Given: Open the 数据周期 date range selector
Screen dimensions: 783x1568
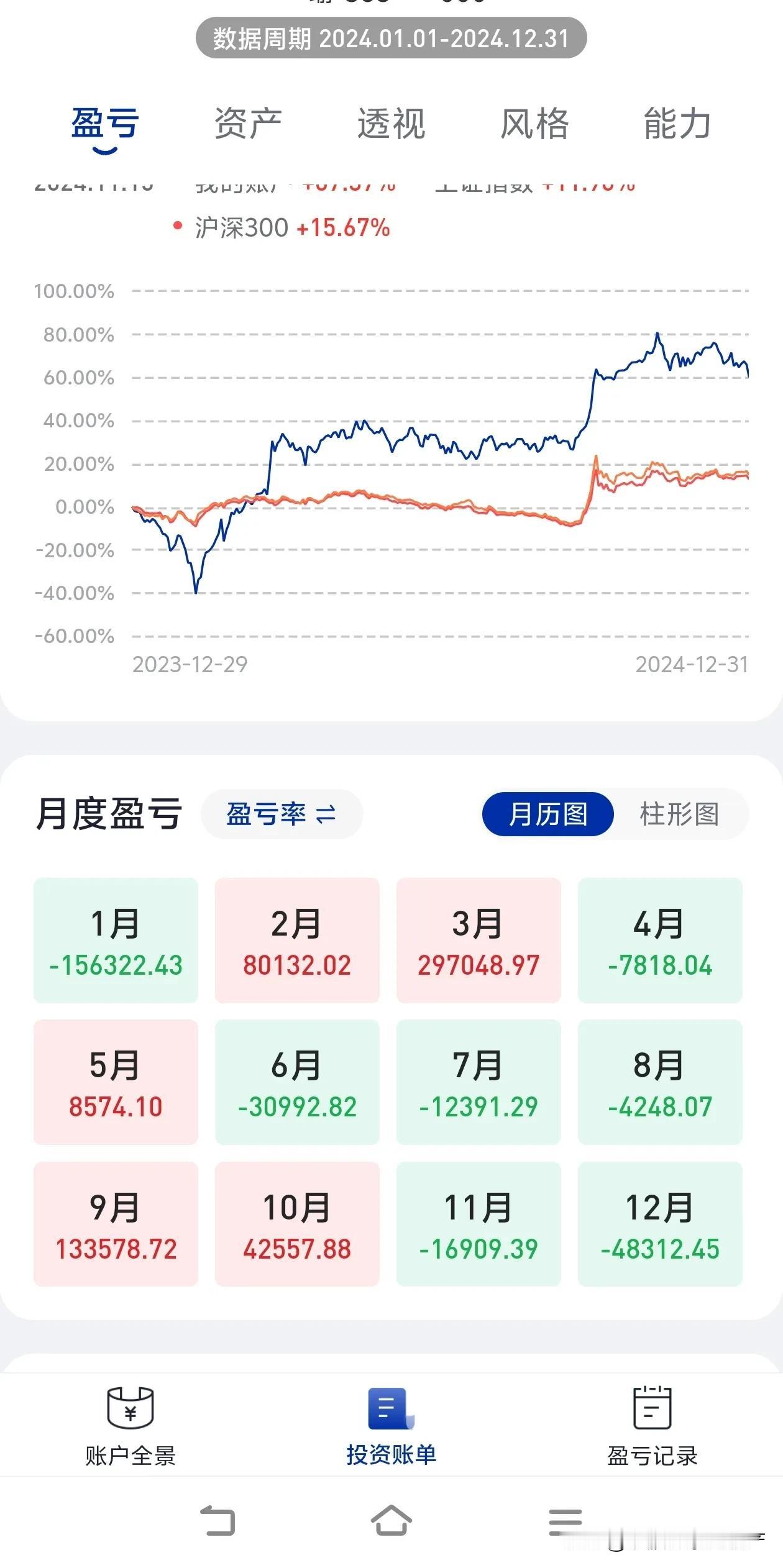Looking at the screenshot, I should click(391, 39).
